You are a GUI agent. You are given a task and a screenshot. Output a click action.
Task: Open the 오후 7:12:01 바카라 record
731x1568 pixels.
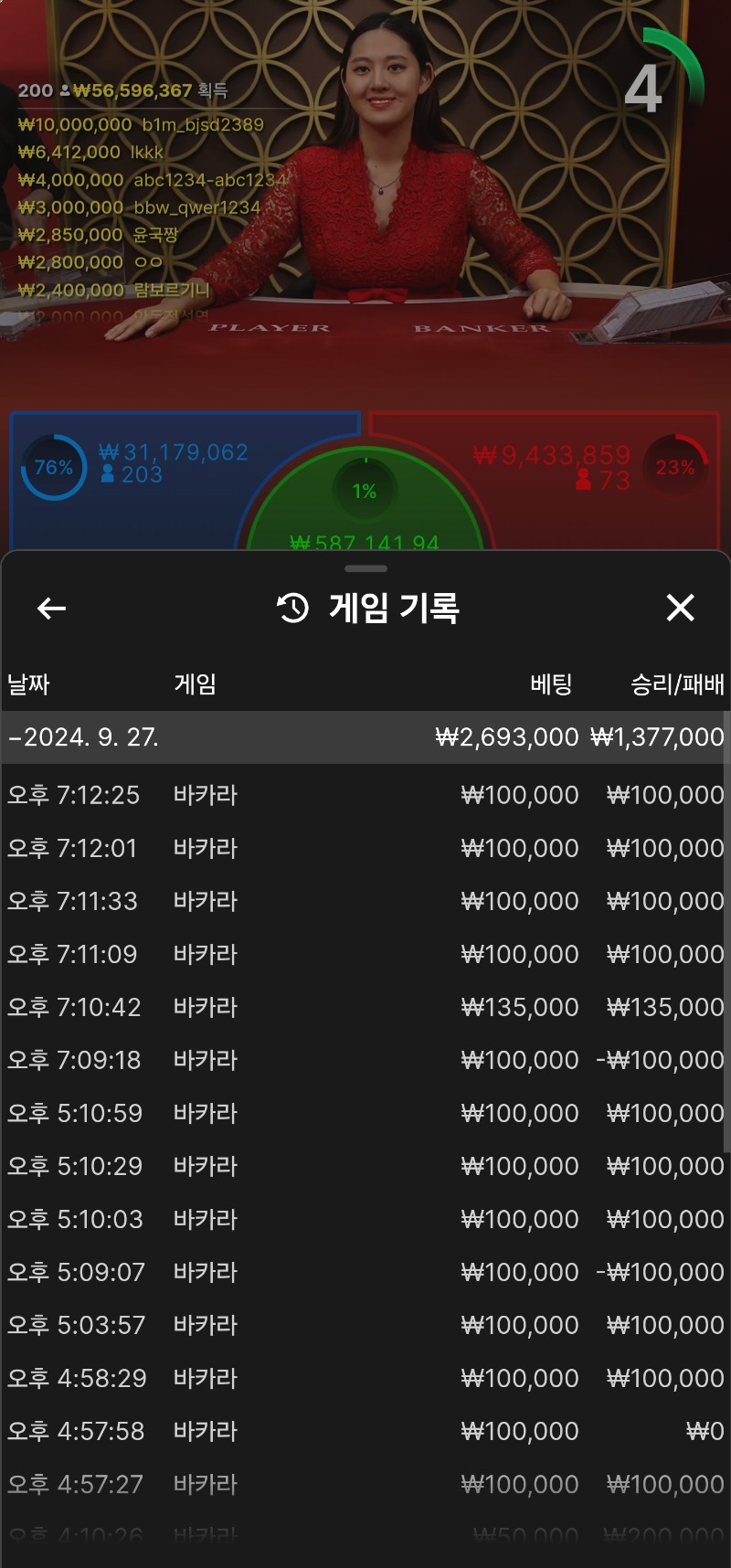click(365, 848)
